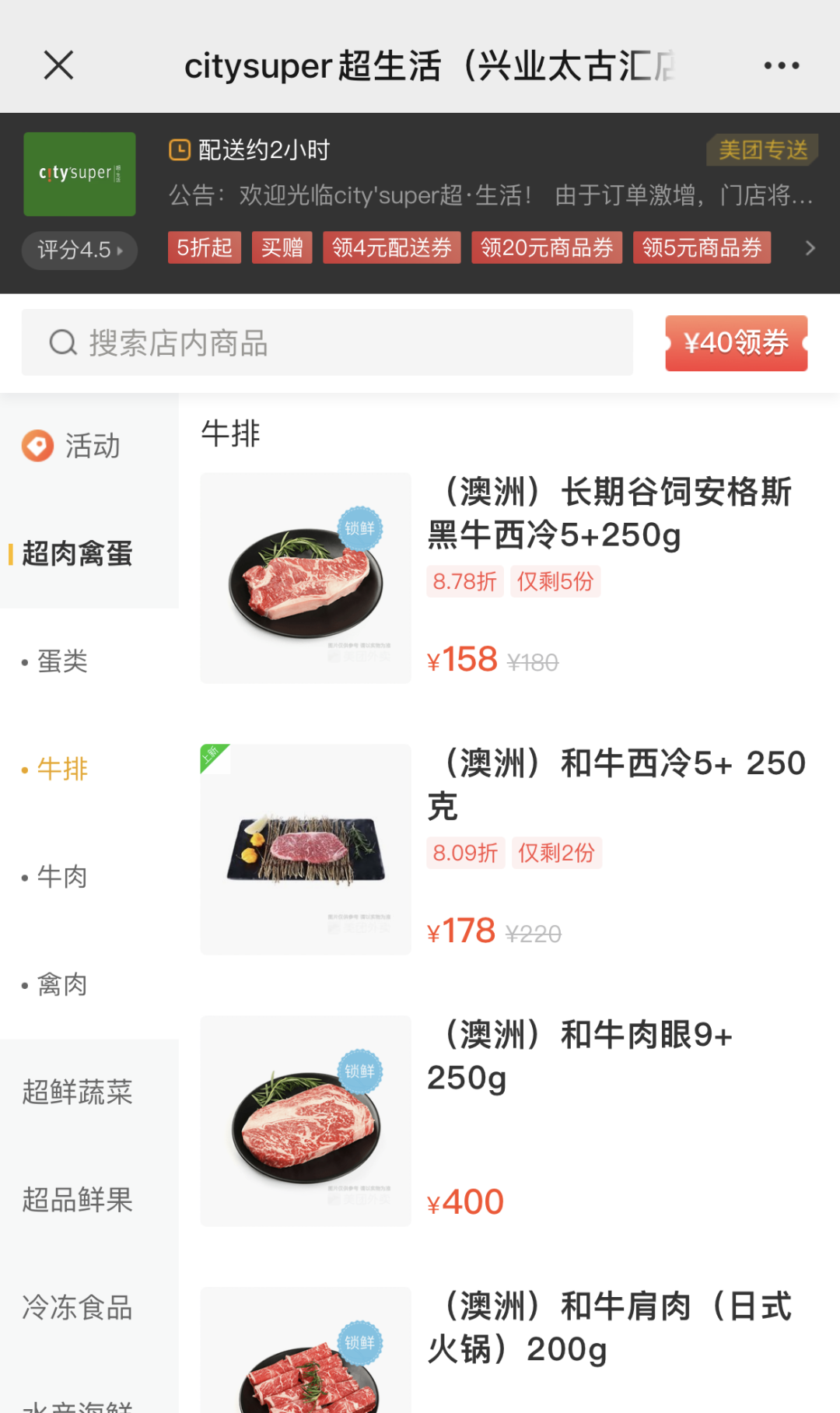Open the 冷冻食品 category
This screenshot has width=840, height=1413.
[x=78, y=1307]
